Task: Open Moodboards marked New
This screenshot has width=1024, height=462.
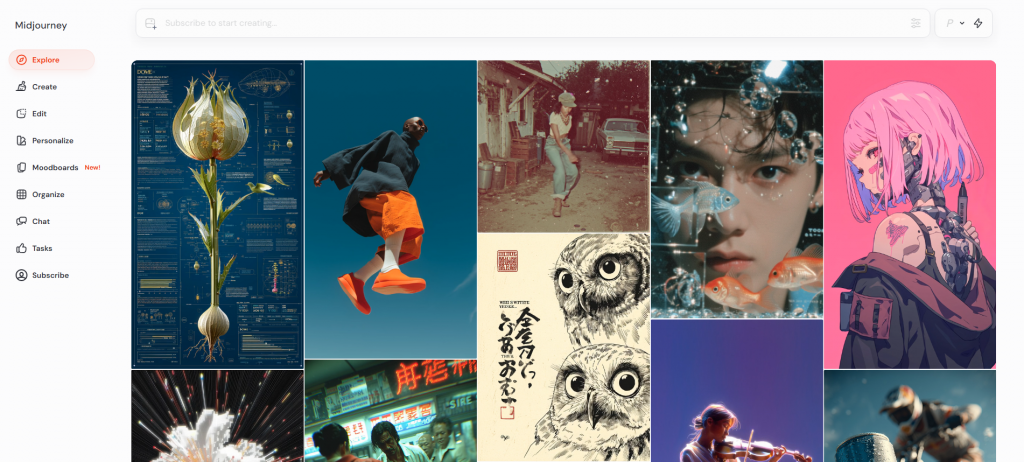Action: pyautogui.click(x=55, y=168)
